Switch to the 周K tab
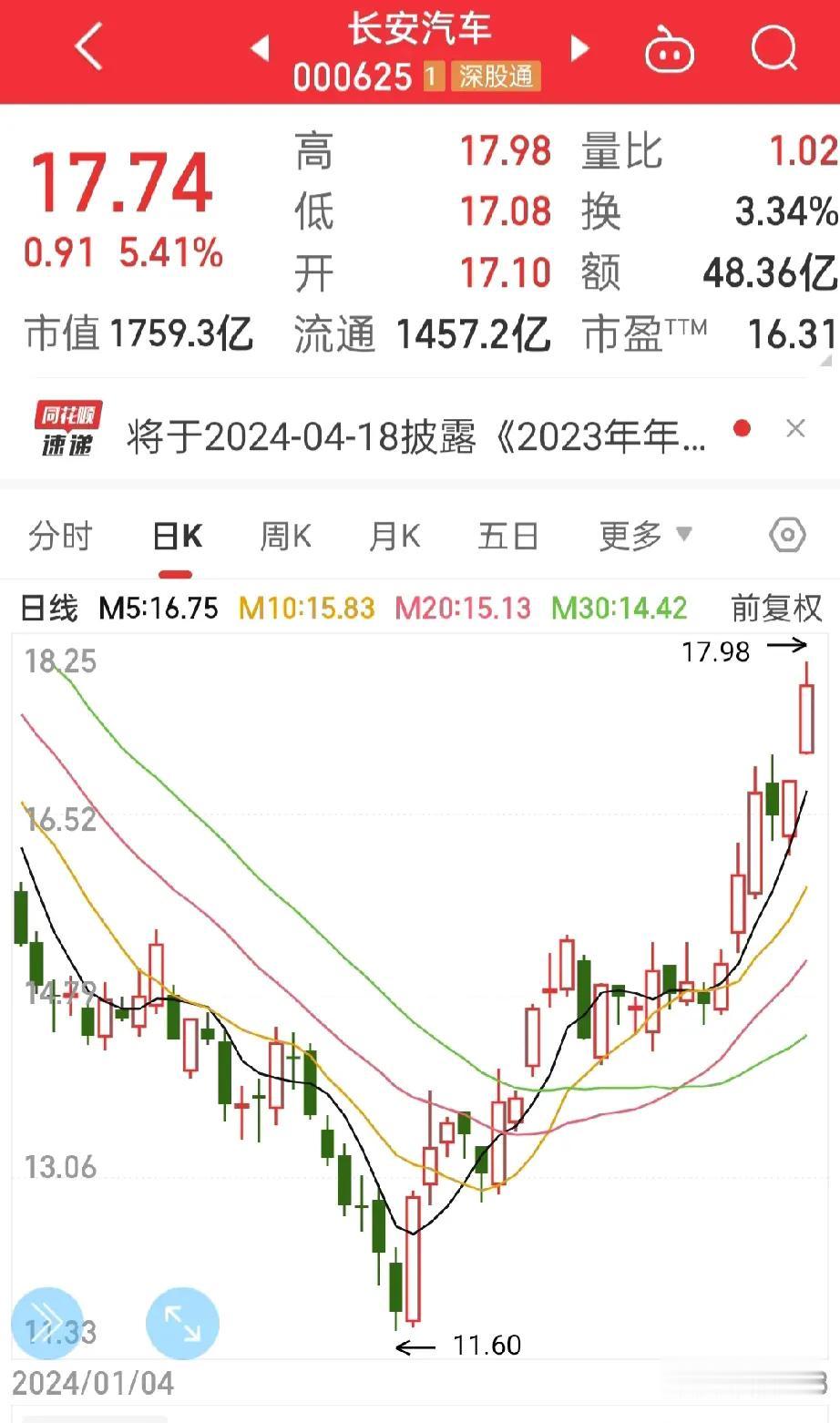 point(284,537)
